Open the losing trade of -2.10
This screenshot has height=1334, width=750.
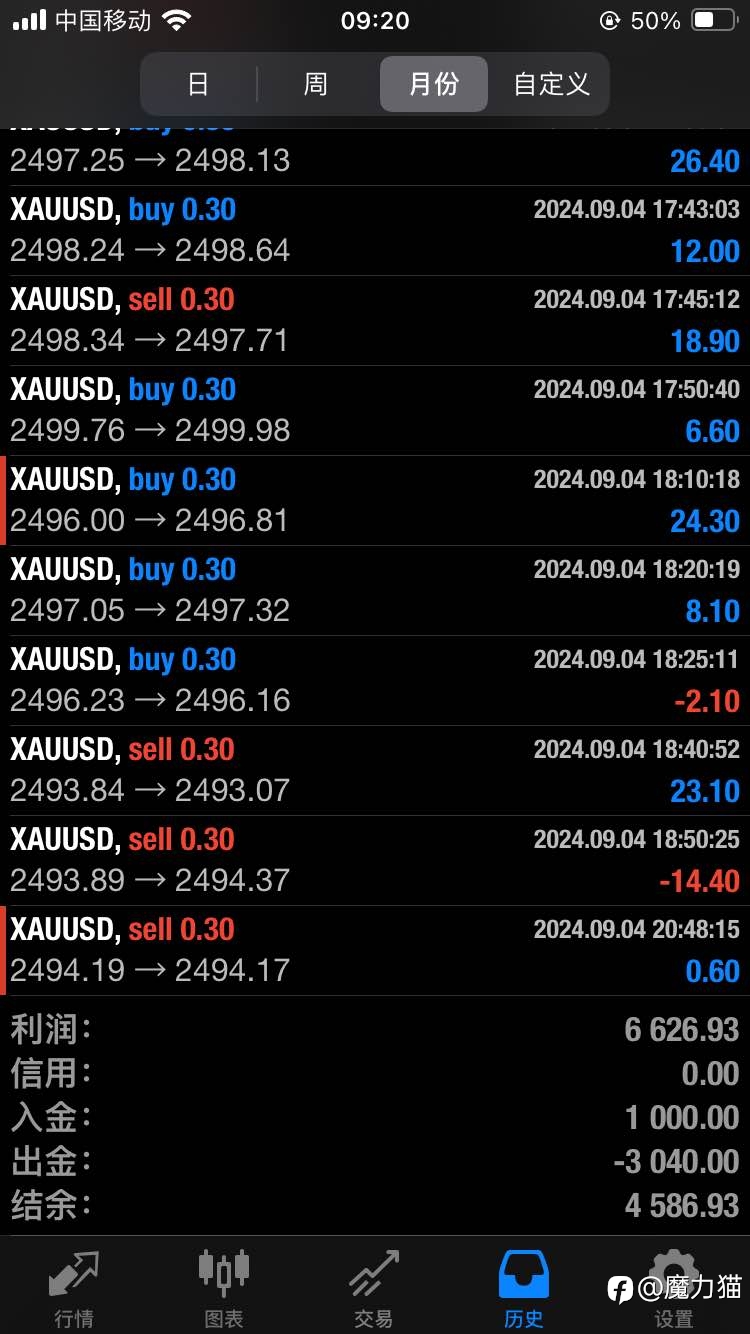pos(375,681)
